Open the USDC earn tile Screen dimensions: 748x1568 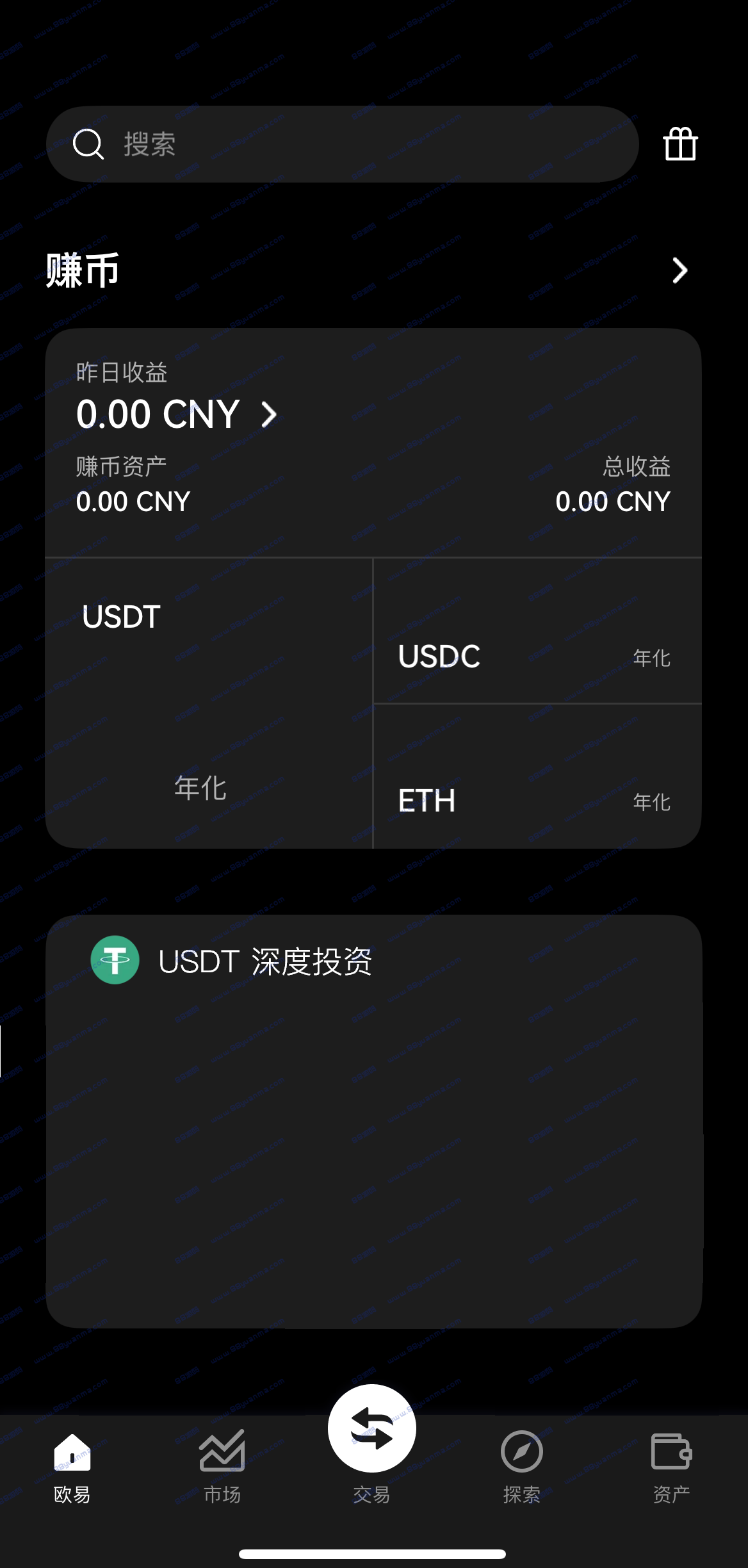(x=537, y=631)
